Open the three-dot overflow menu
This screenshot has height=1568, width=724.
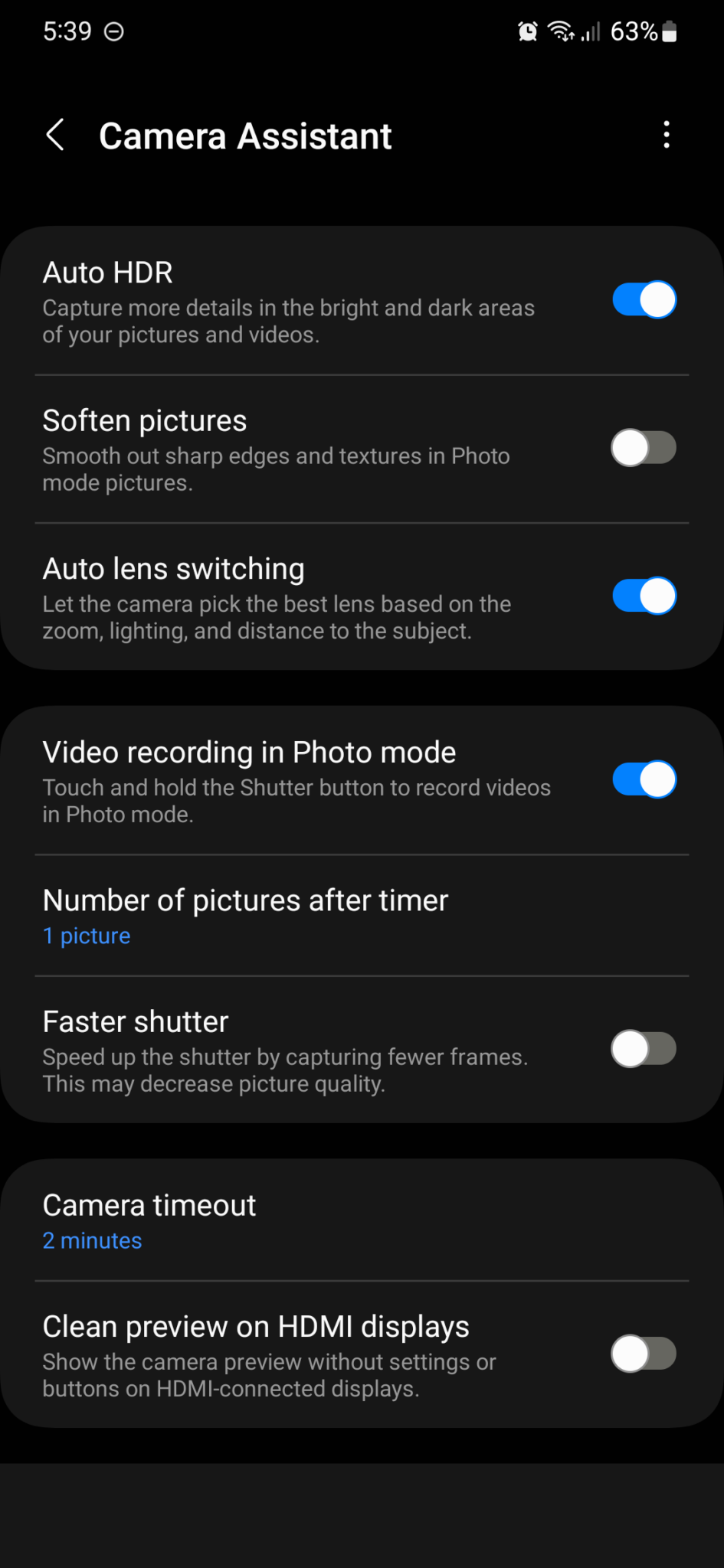pos(666,135)
